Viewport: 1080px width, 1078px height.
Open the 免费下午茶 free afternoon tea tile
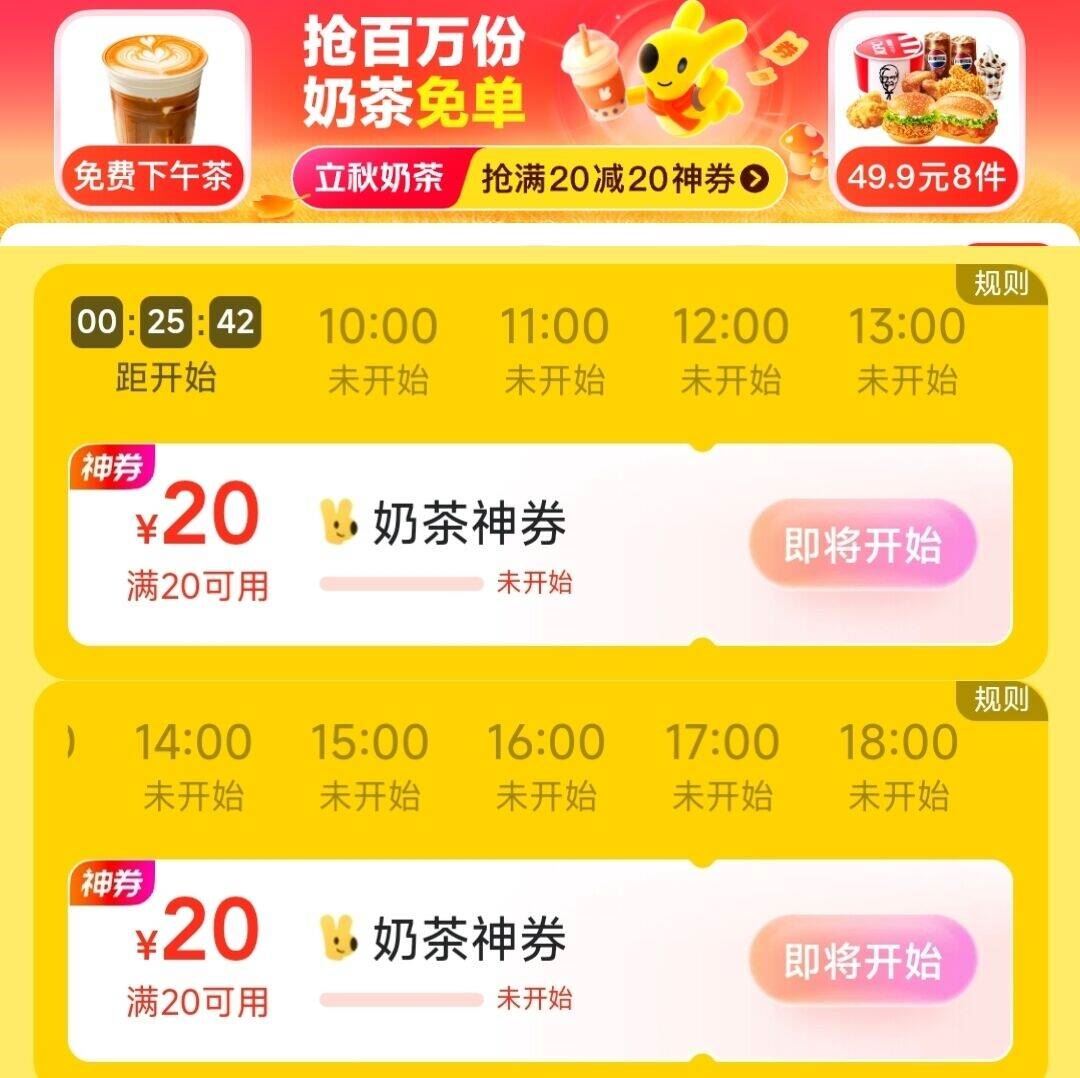pos(152,108)
